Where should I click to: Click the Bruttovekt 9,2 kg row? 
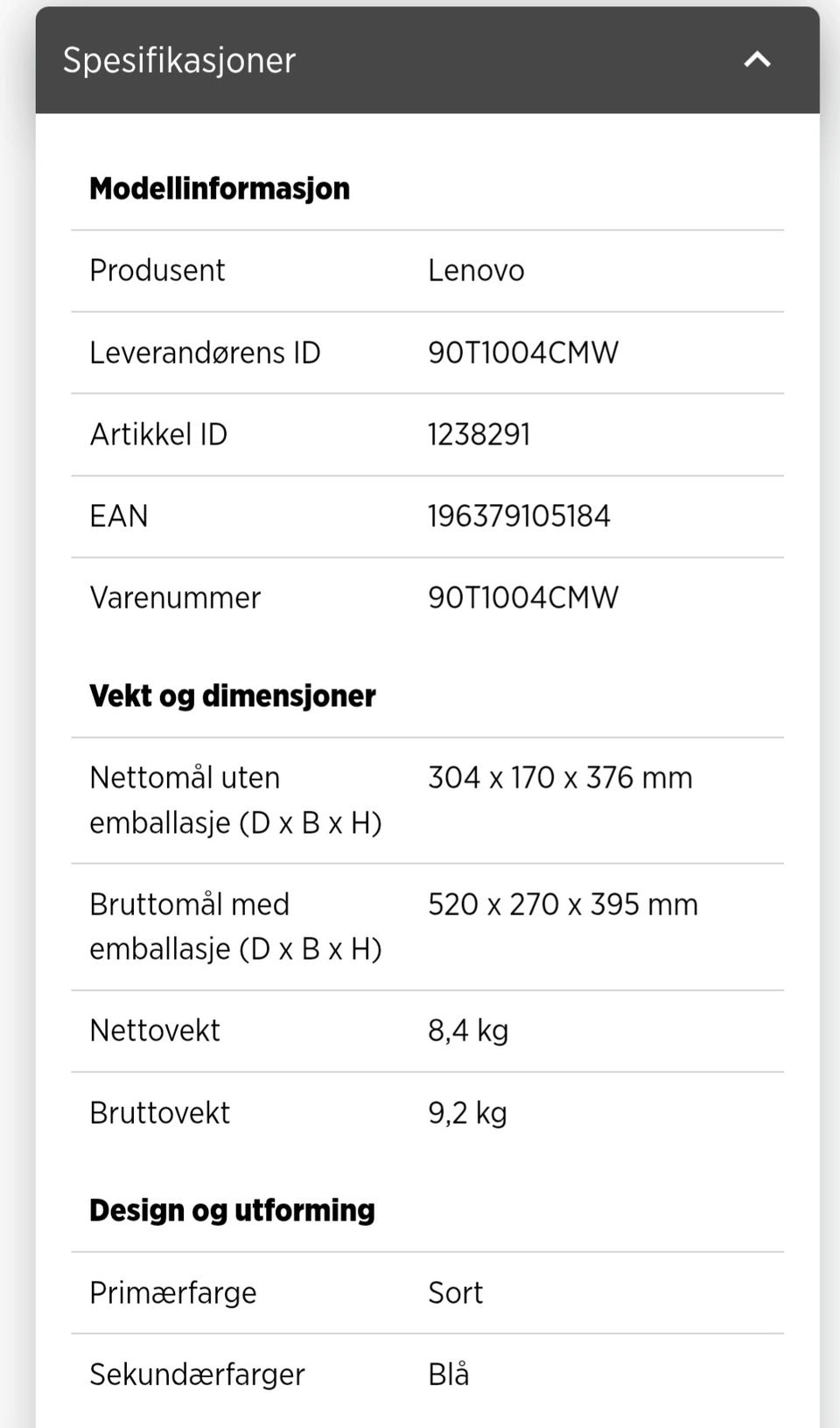[467, 1112]
